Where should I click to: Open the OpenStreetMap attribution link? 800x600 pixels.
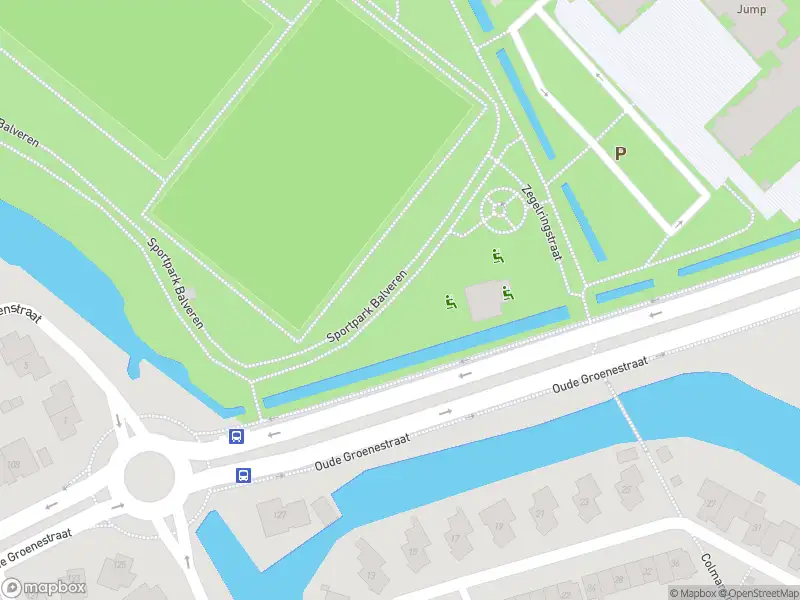coord(757,593)
